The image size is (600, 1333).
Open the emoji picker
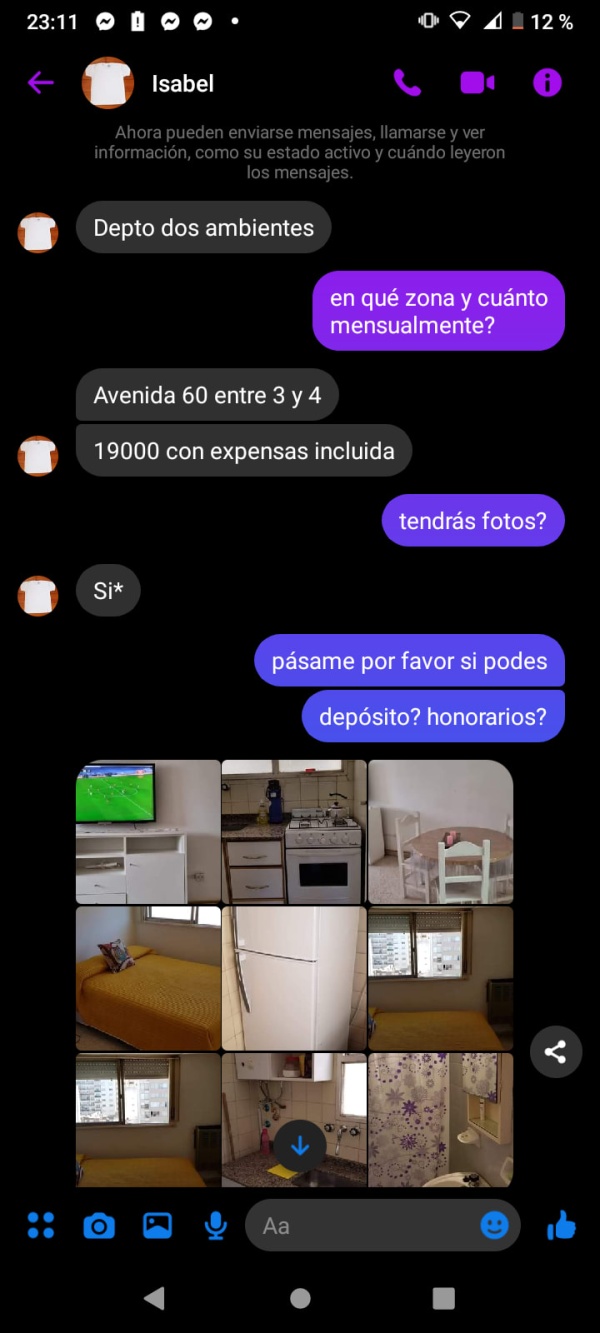click(x=494, y=1225)
